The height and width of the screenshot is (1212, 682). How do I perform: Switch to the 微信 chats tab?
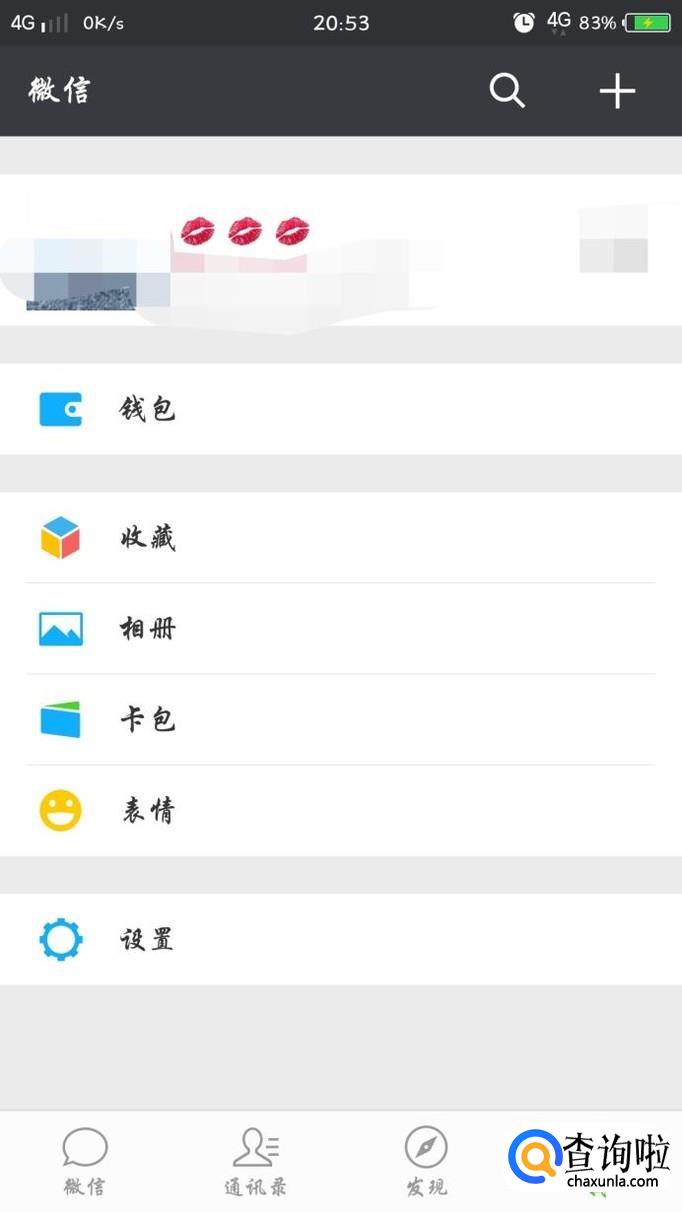(85, 1161)
